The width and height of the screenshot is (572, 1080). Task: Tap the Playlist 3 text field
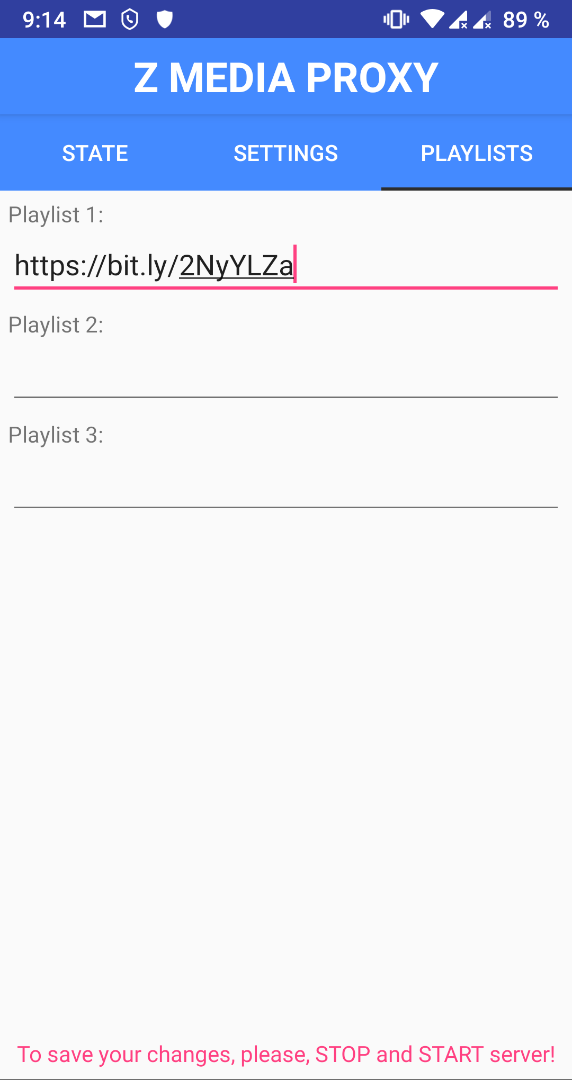pyautogui.click(x=285, y=486)
